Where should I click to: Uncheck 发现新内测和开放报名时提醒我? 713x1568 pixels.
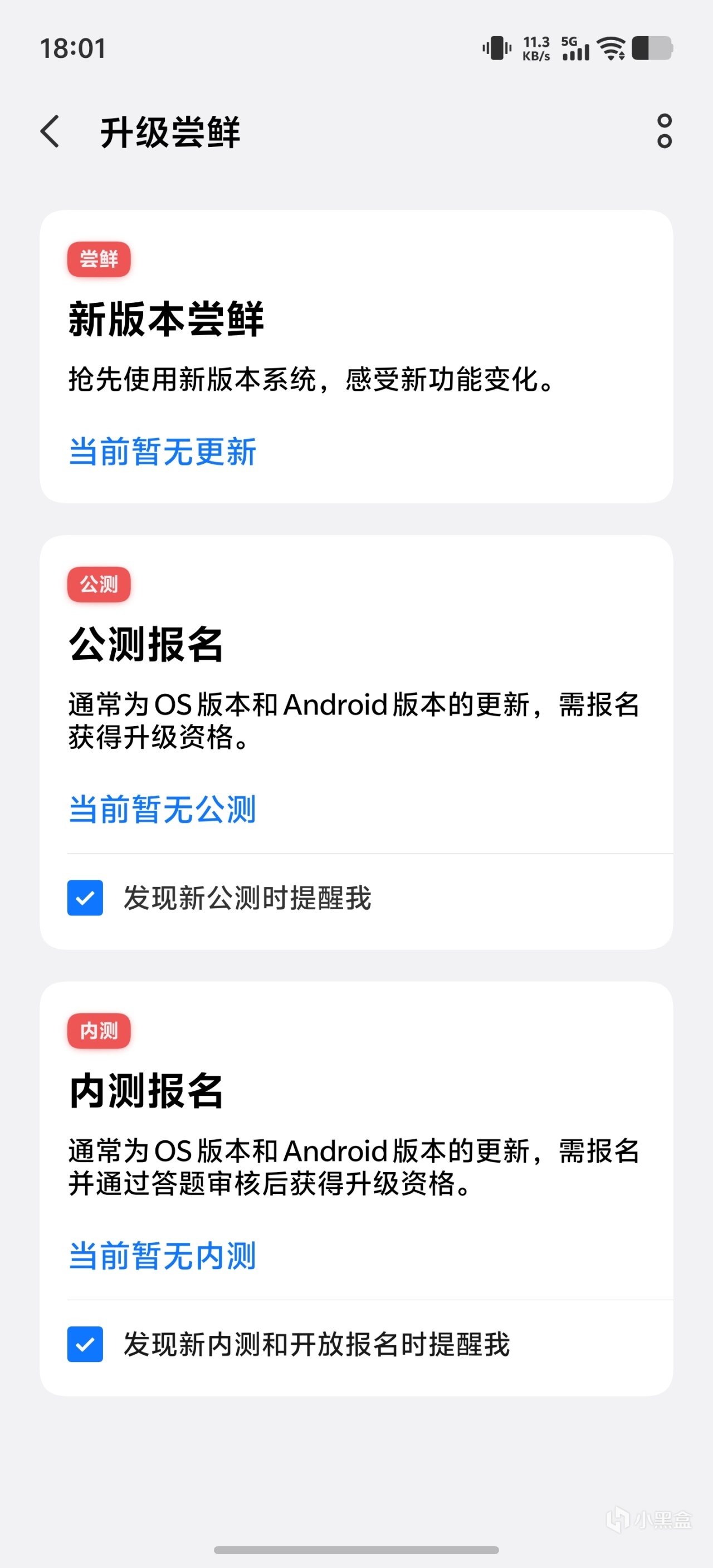pyautogui.click(x=85, y=1345)
